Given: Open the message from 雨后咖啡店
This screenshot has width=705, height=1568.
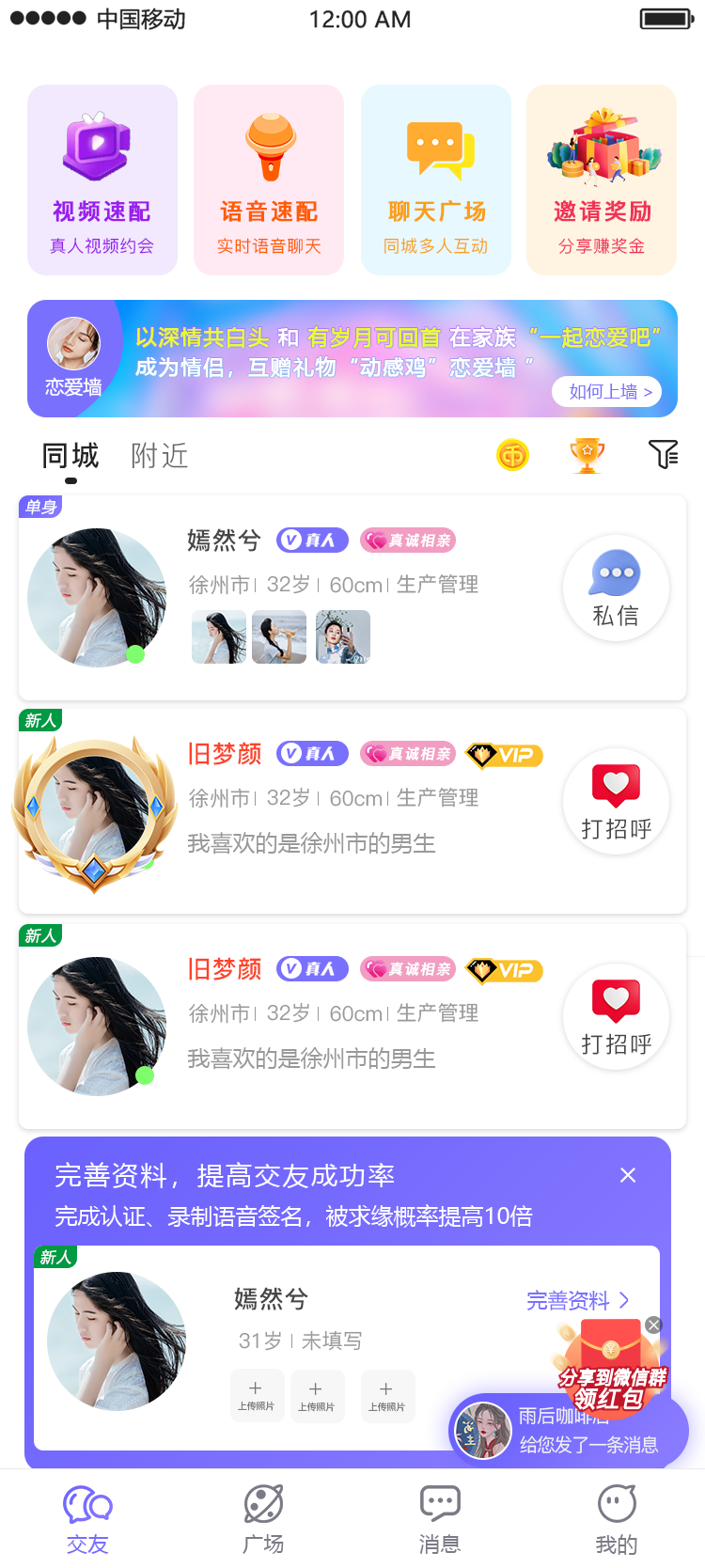Looking at the screenshot, I should [569, 1431].
